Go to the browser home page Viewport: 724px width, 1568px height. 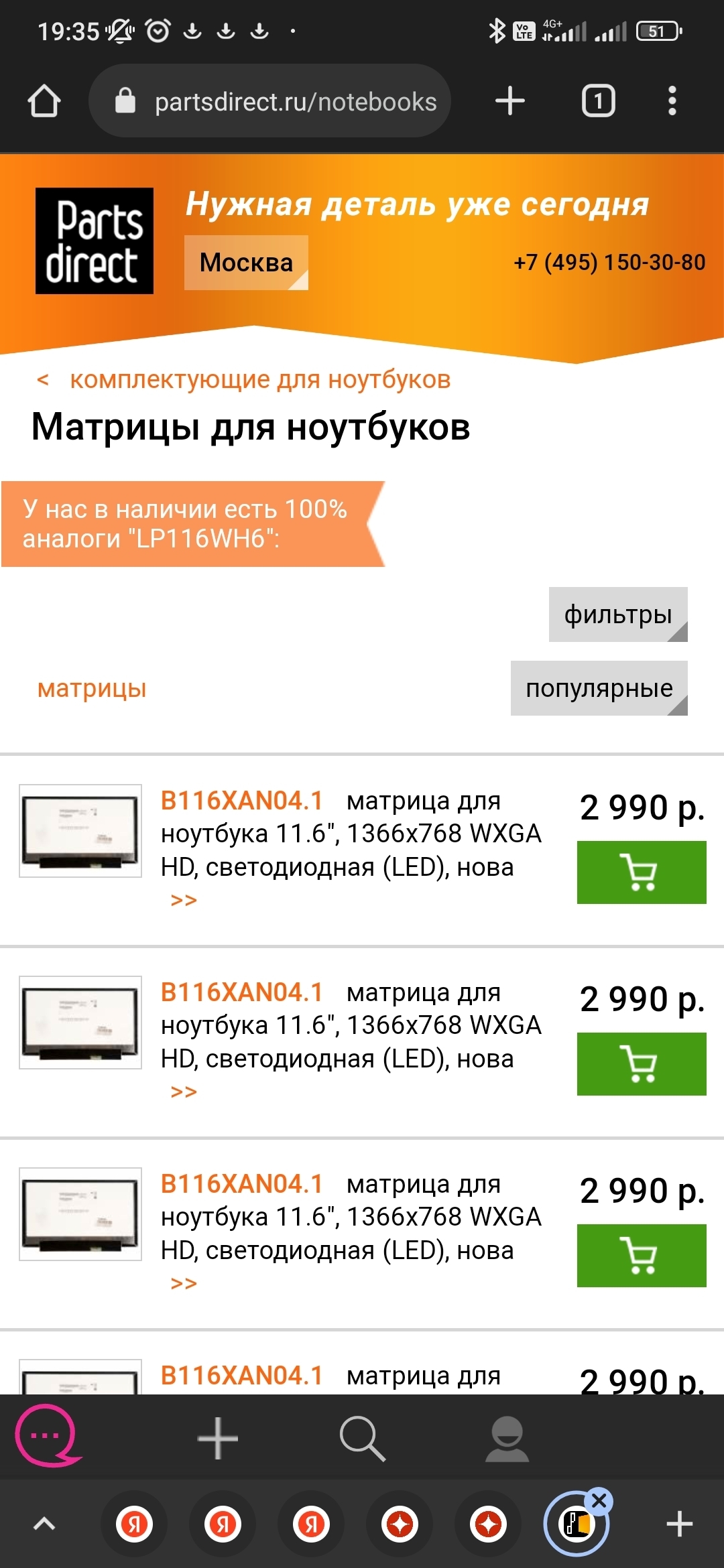pyautogui.click(x=44, y=101)
